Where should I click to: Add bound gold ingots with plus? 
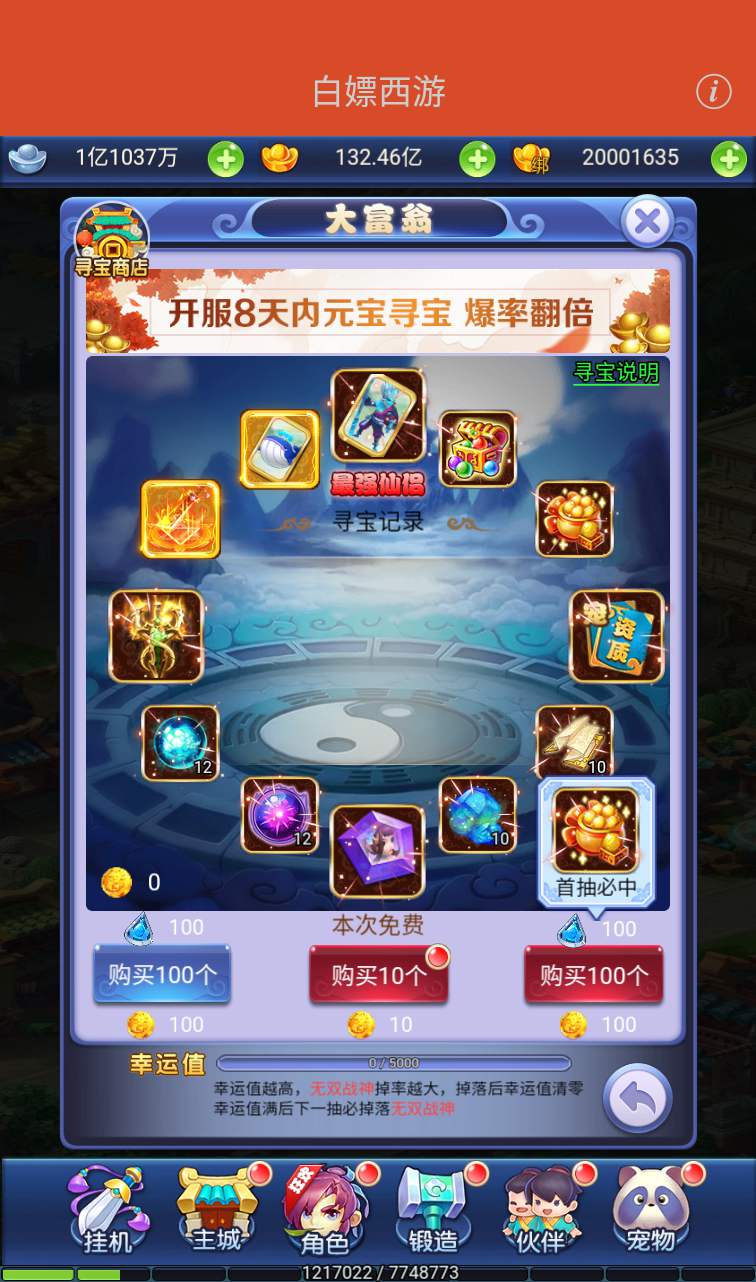coord(728,159)
